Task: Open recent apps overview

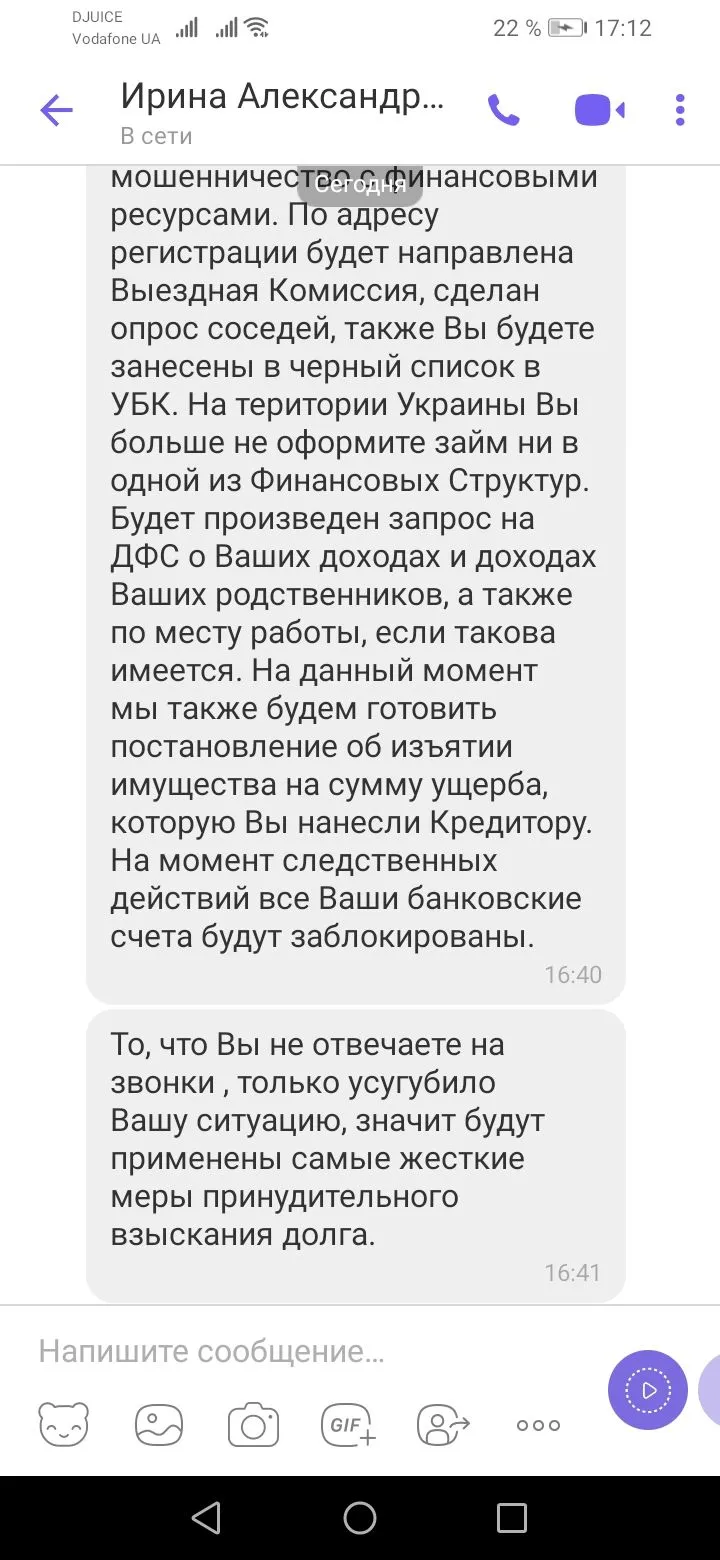Action: tap(512, 1518)
